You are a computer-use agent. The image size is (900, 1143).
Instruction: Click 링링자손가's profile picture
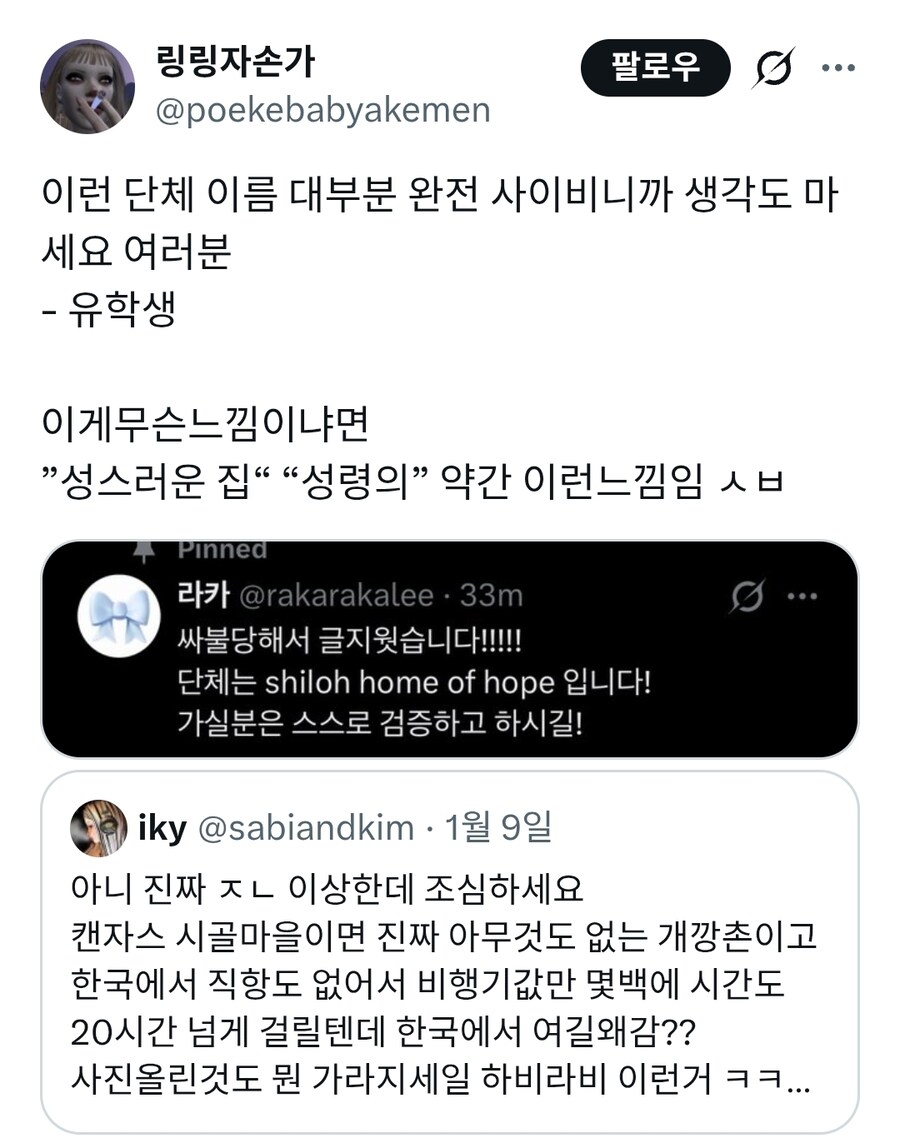88,76
